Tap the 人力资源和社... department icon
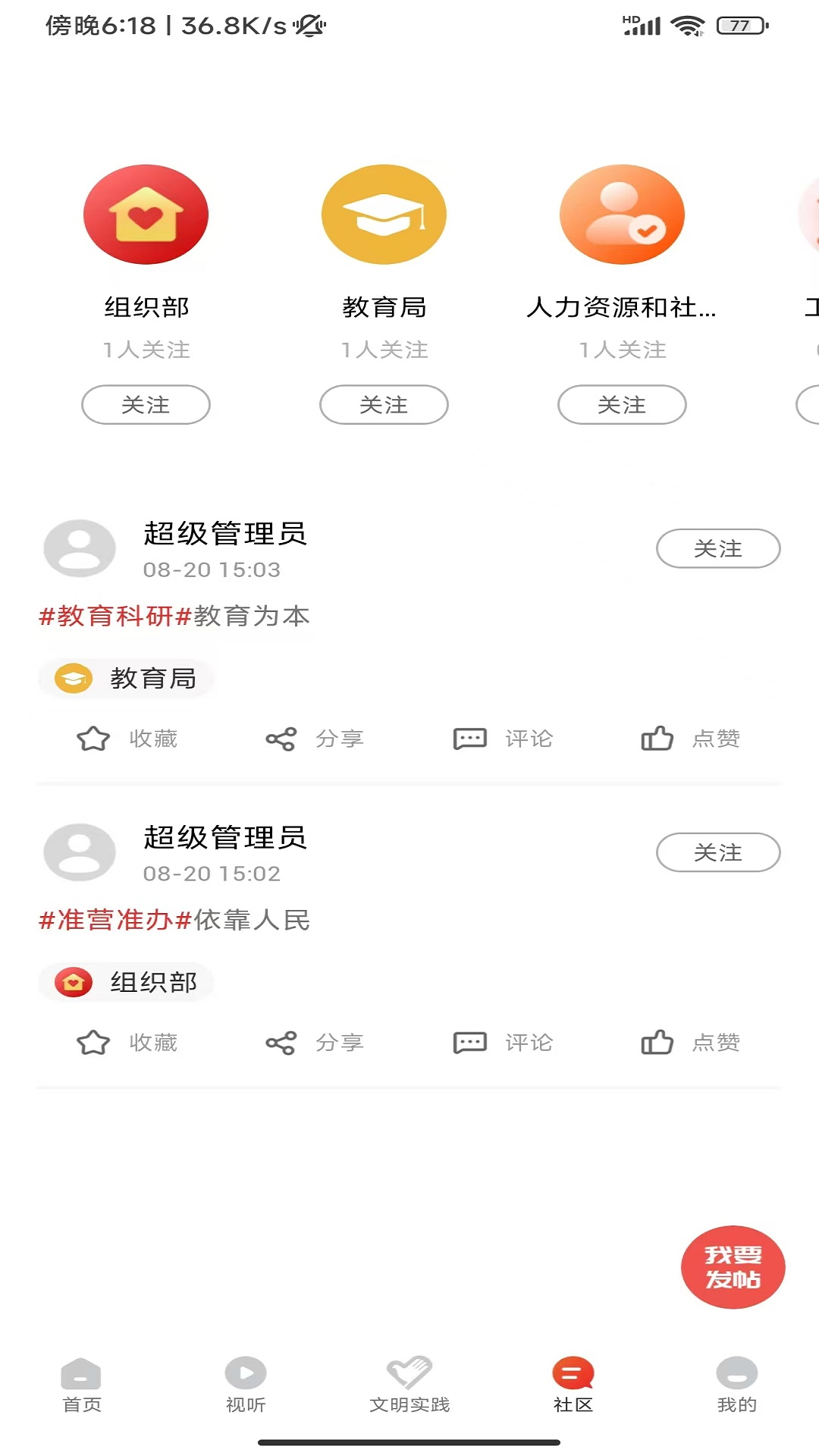Viewport: 819px width, 1456px height. click(x=622, y=215)
